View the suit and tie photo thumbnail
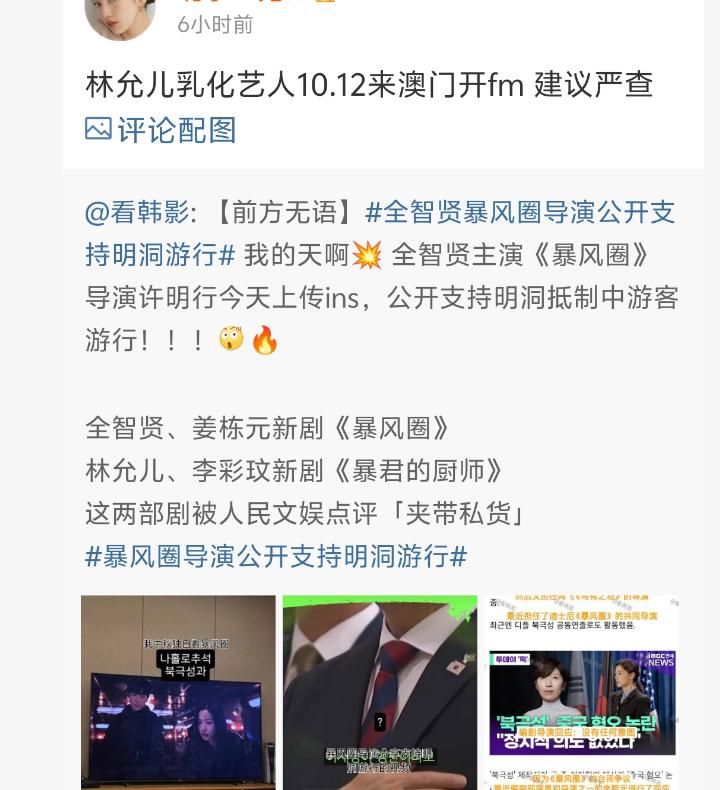This screenshot has height=790, width=720. (379, 692)
